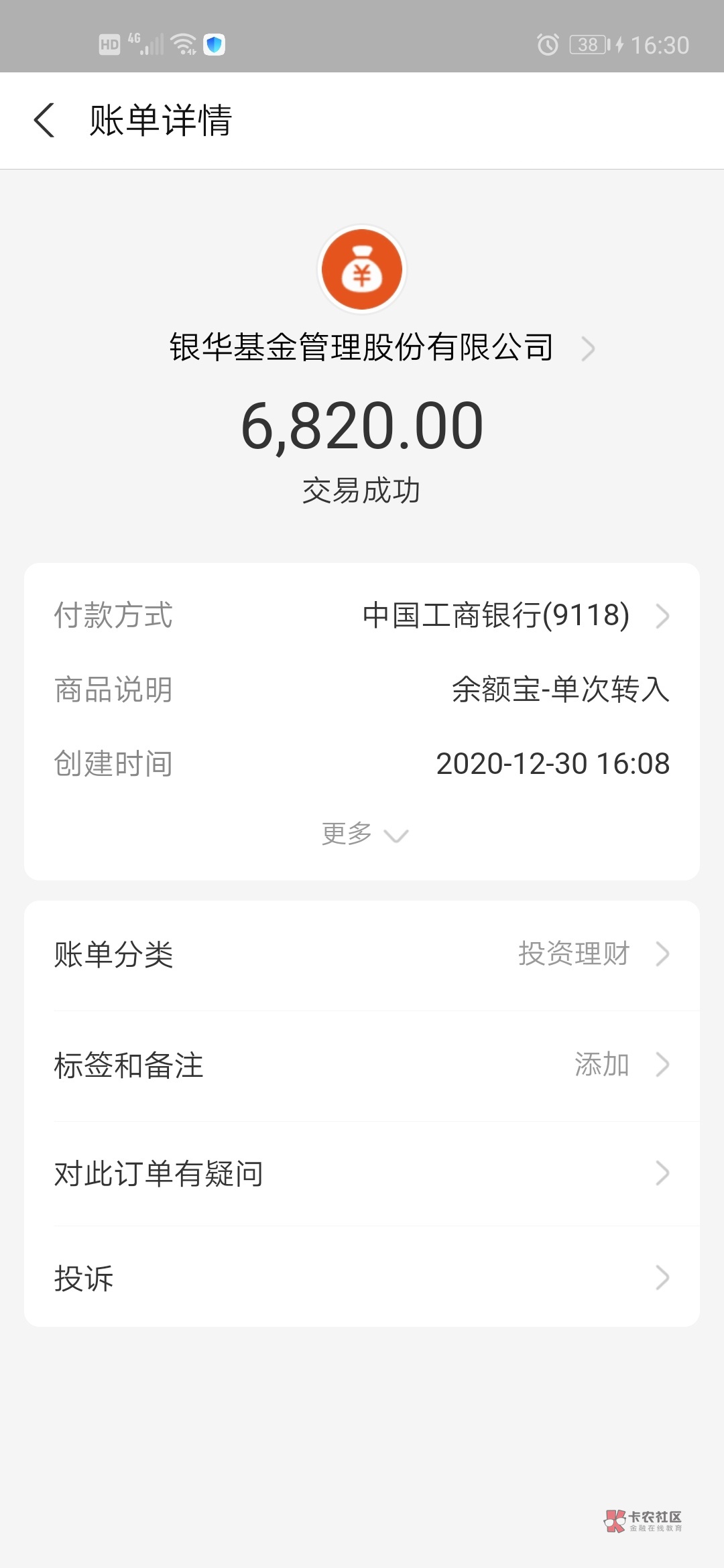Change the 账单分类 category
This screenshot has width=724, height=1568.
(362, 954)
